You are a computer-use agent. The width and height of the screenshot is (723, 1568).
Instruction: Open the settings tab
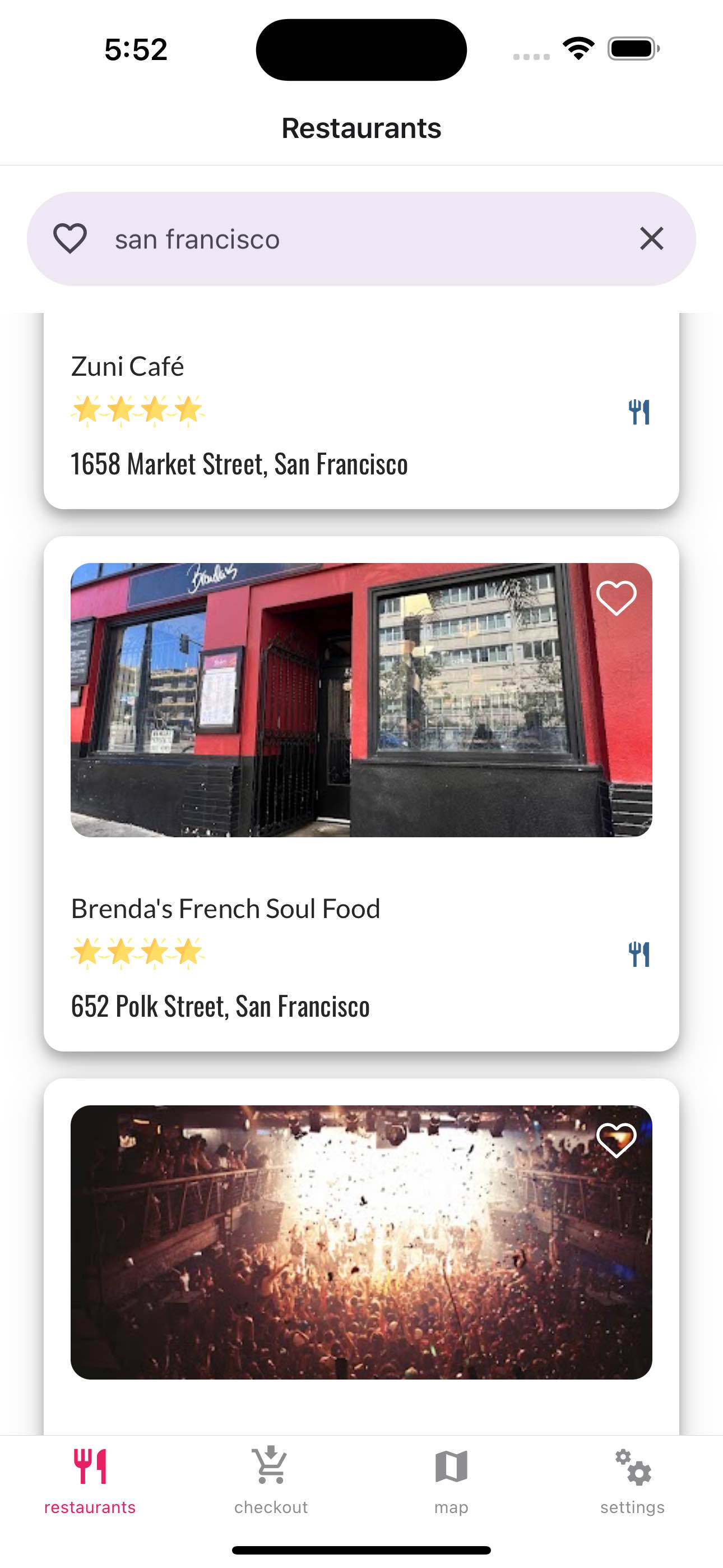[632, 1481]
